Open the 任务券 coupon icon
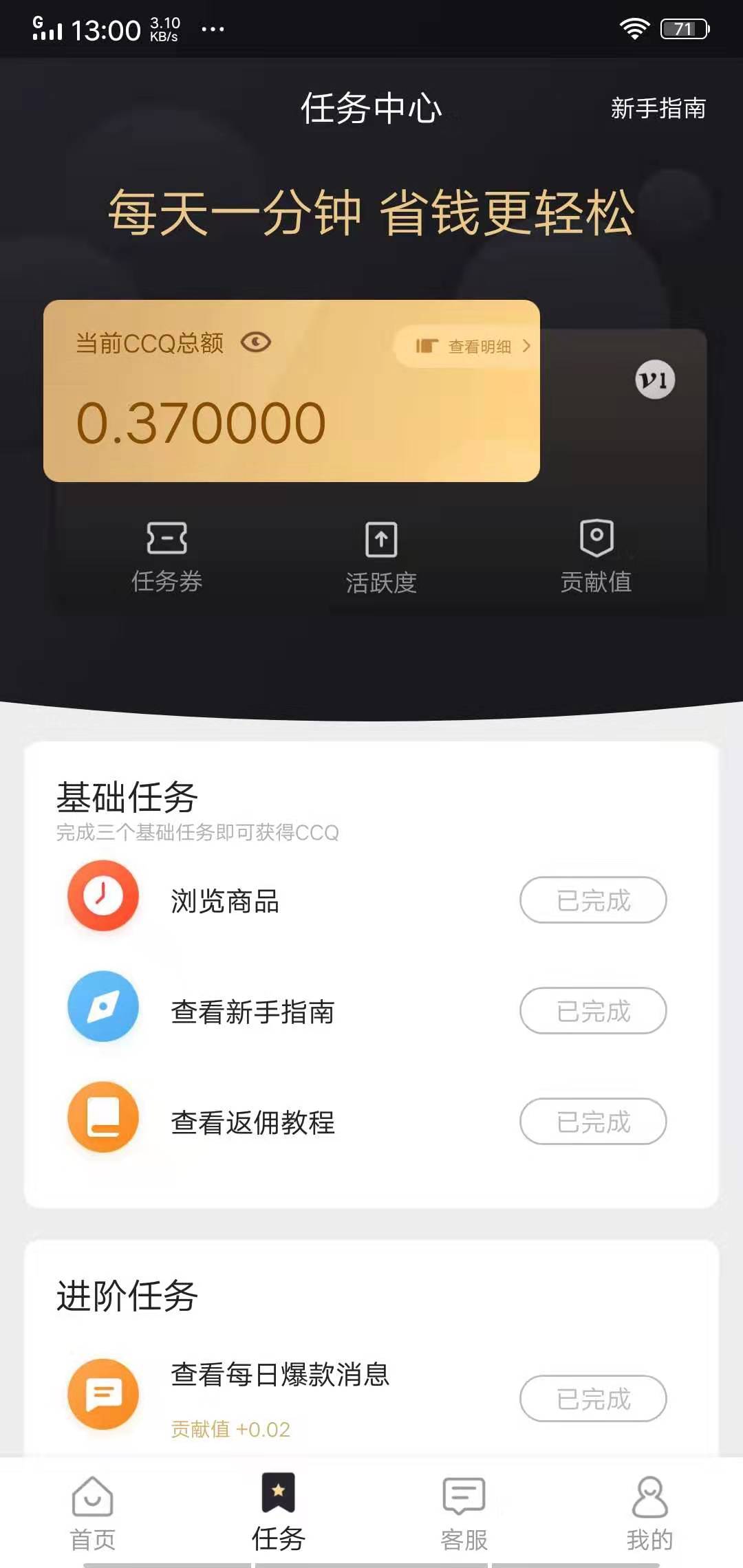This screenshot has width=743, height=1568. [x=165, y=556]
